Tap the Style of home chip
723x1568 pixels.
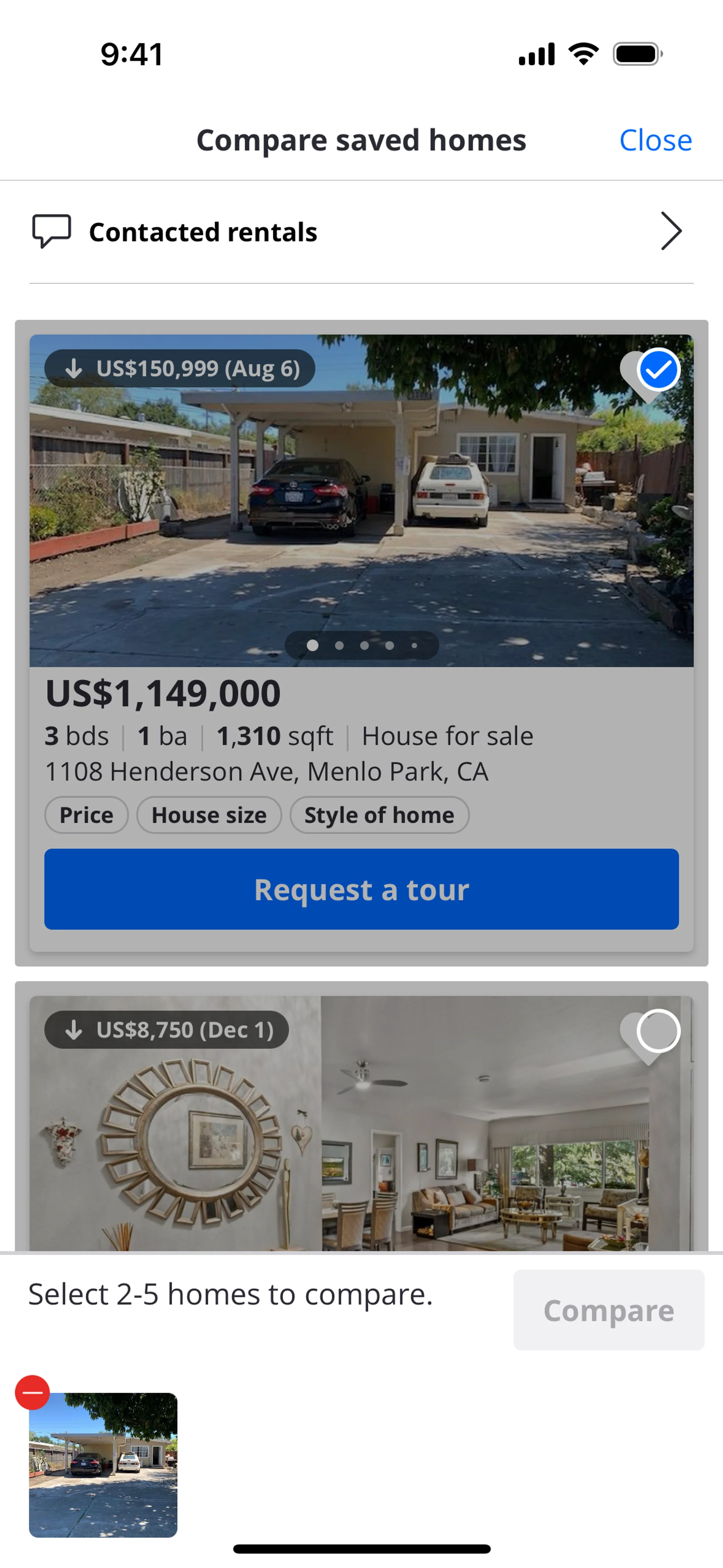378,815
